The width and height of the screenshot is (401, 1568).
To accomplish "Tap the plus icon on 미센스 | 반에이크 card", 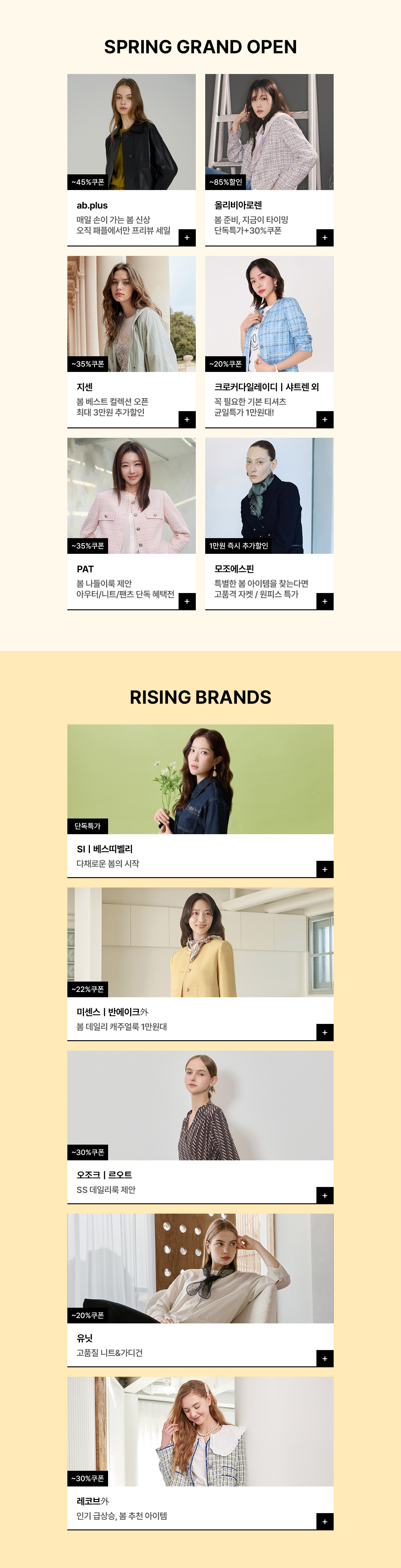I will click(324, 1032).
